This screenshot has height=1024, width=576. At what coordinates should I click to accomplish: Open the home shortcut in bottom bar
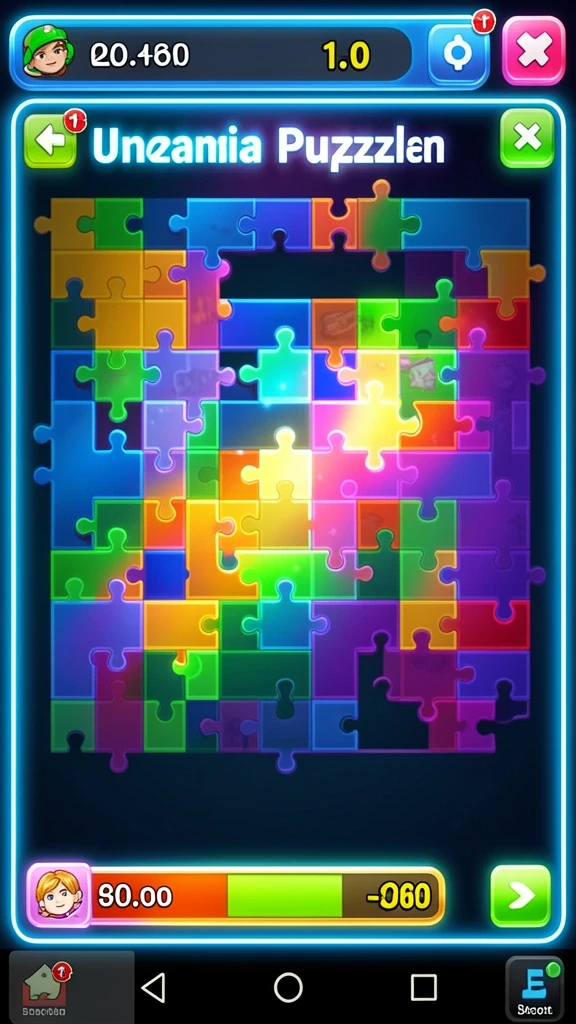pyautogui.click(x=43, y=986)
